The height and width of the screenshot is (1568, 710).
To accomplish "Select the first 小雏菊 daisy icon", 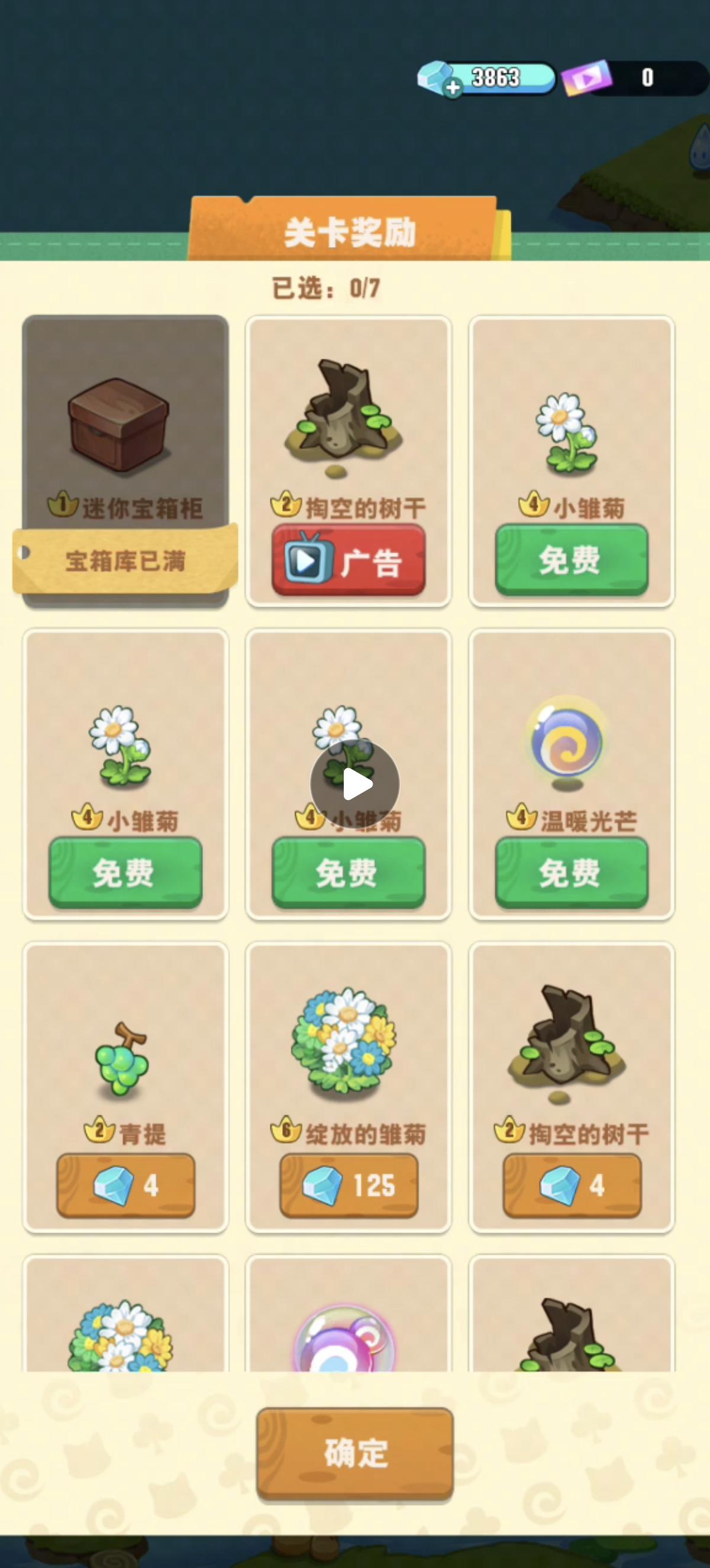I will click(566, 432).
